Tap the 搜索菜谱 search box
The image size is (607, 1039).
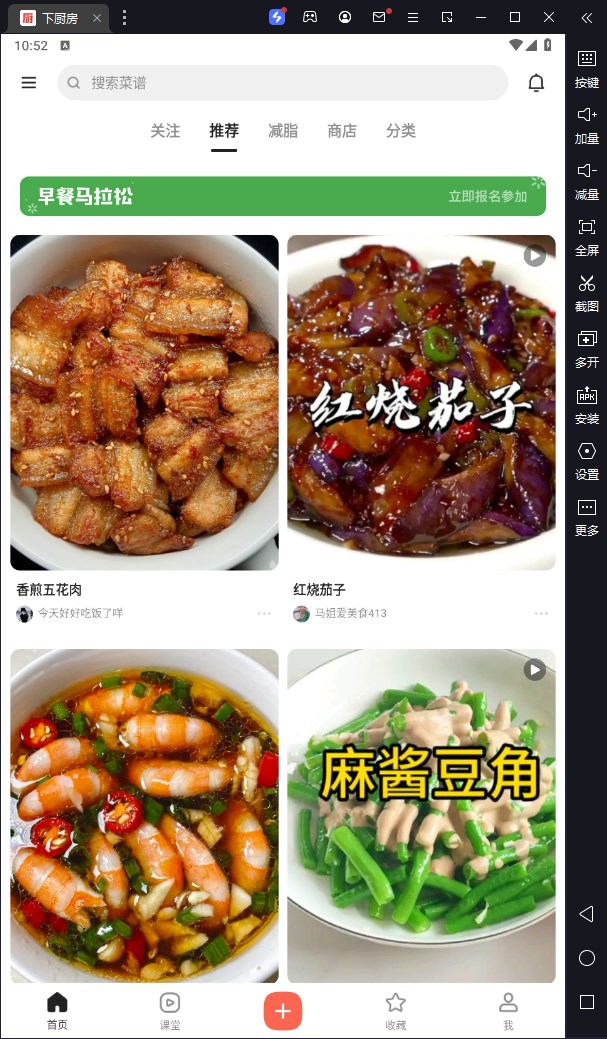[x=283, y=83]
